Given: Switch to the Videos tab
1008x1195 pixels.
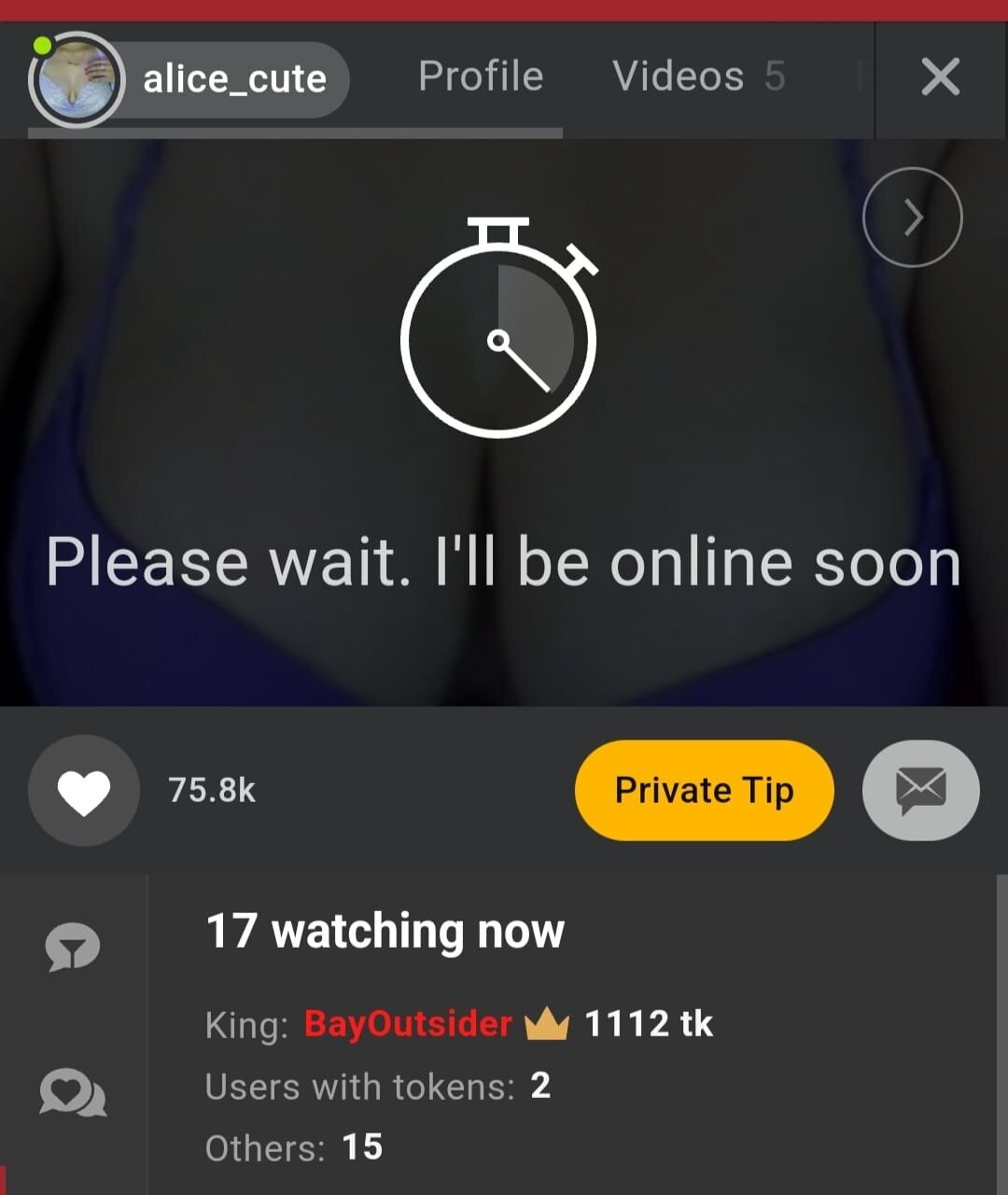Looking at the screenshot, I should (x=698, y=77).
